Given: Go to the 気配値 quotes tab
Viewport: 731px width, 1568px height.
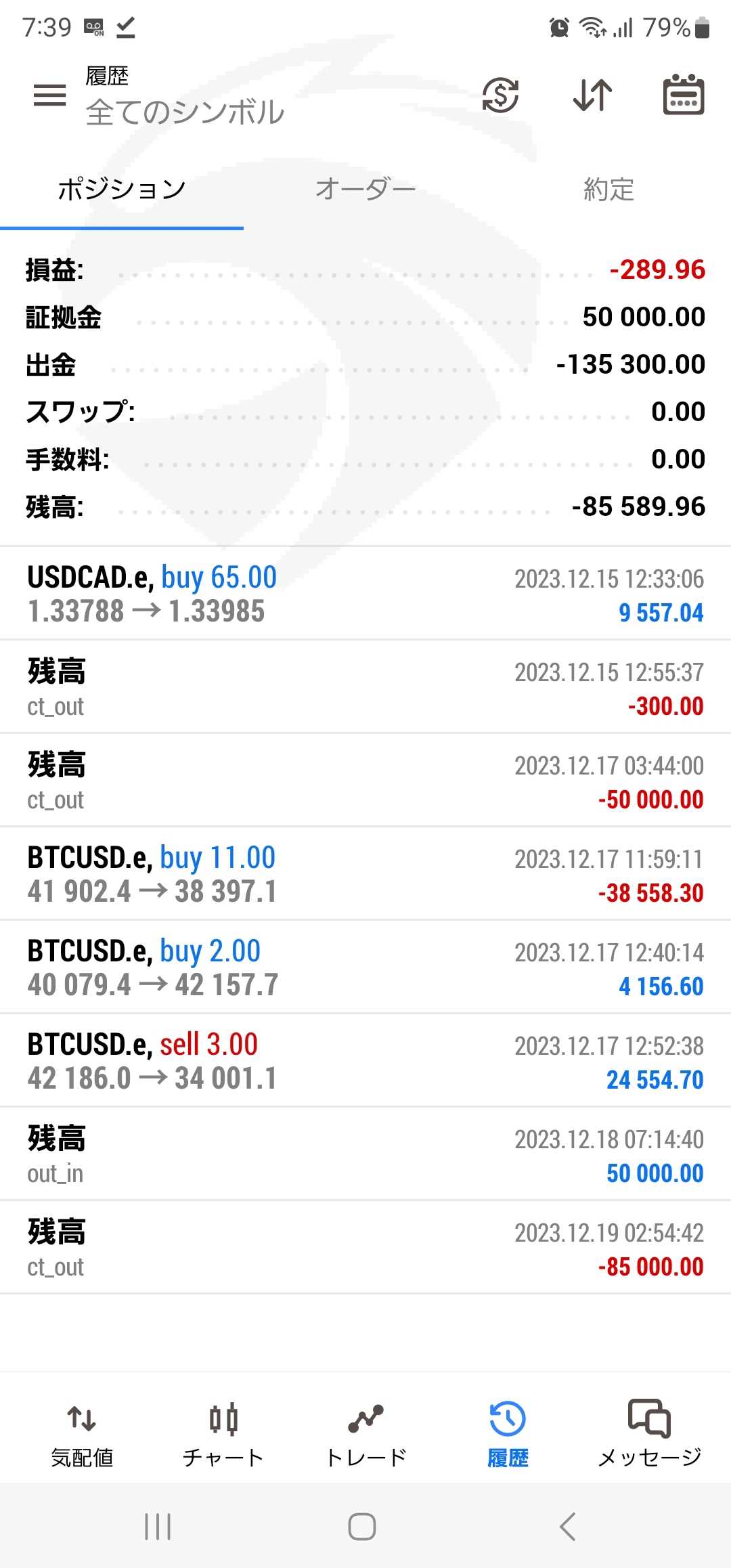Looking at the screenshot, I should click(82, 1433).
